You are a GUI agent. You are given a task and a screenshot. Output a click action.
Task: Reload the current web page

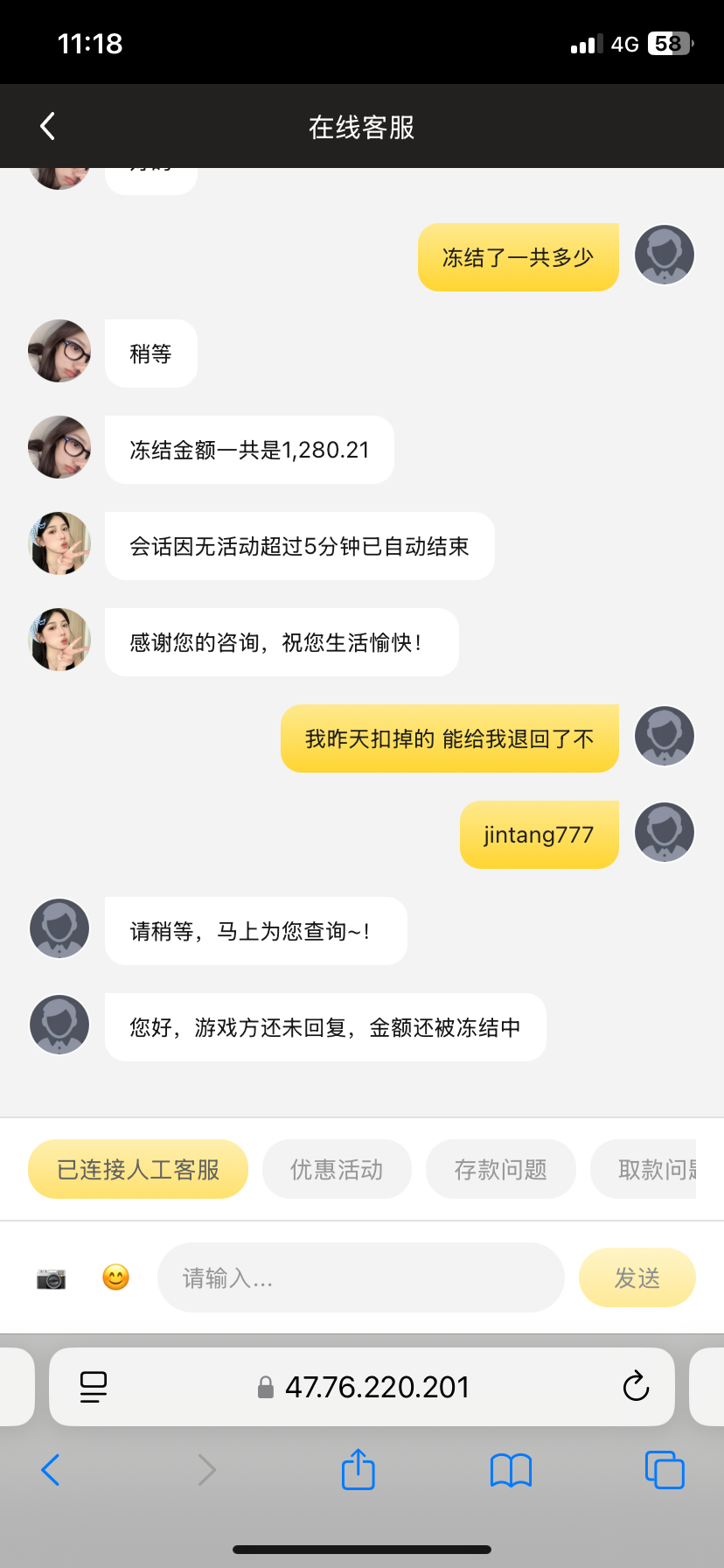click(636, 1387)
